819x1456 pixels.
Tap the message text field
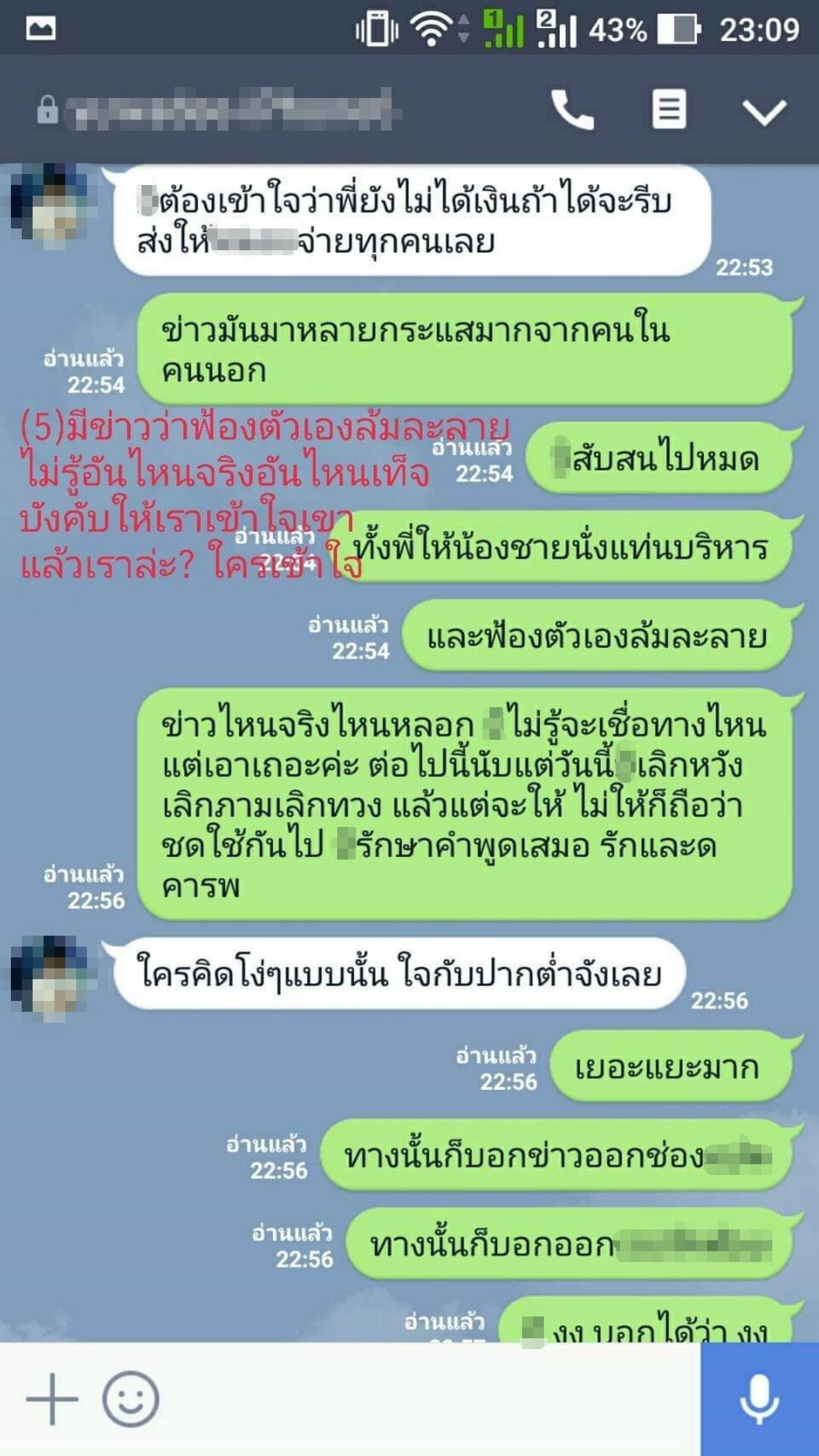[x=429, y=1399]
